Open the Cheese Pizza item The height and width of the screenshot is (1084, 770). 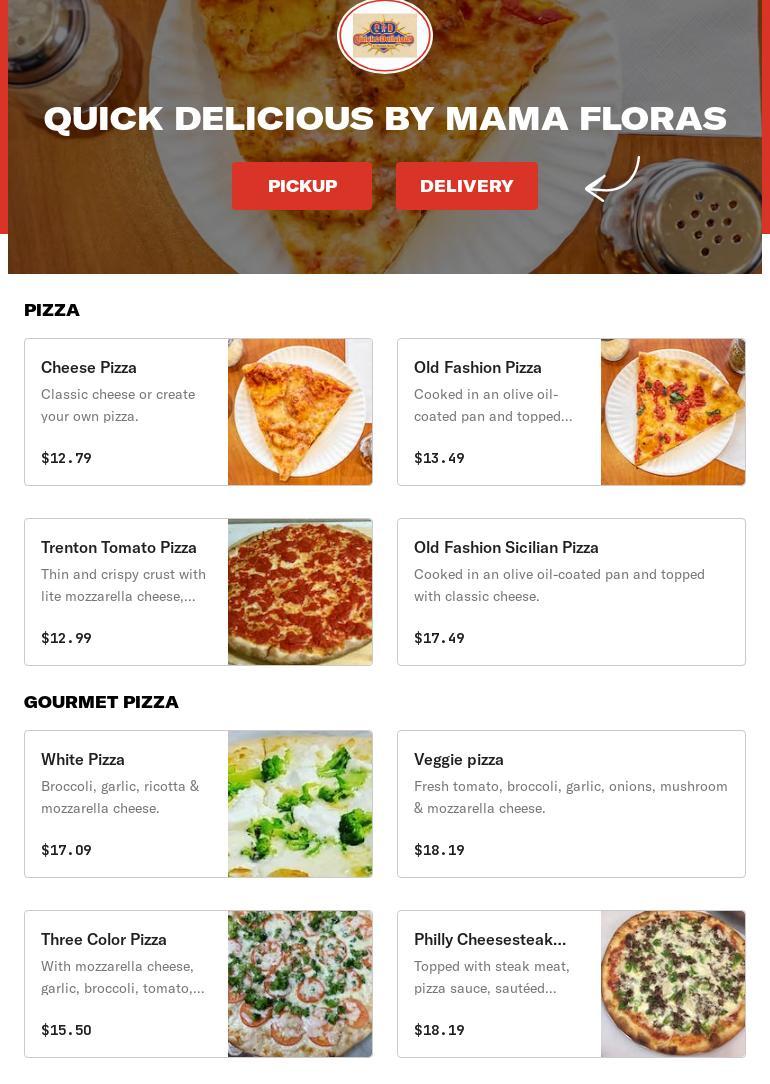tap(198, 412)
